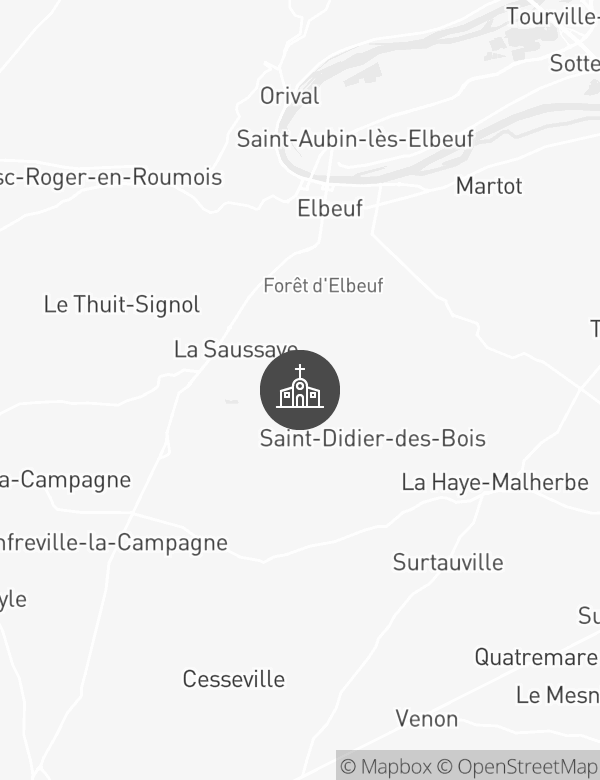Tap the church marker near Saint-Didier-des-Bois
This screenshot has width=600, height=780.
tap(300, 390)
